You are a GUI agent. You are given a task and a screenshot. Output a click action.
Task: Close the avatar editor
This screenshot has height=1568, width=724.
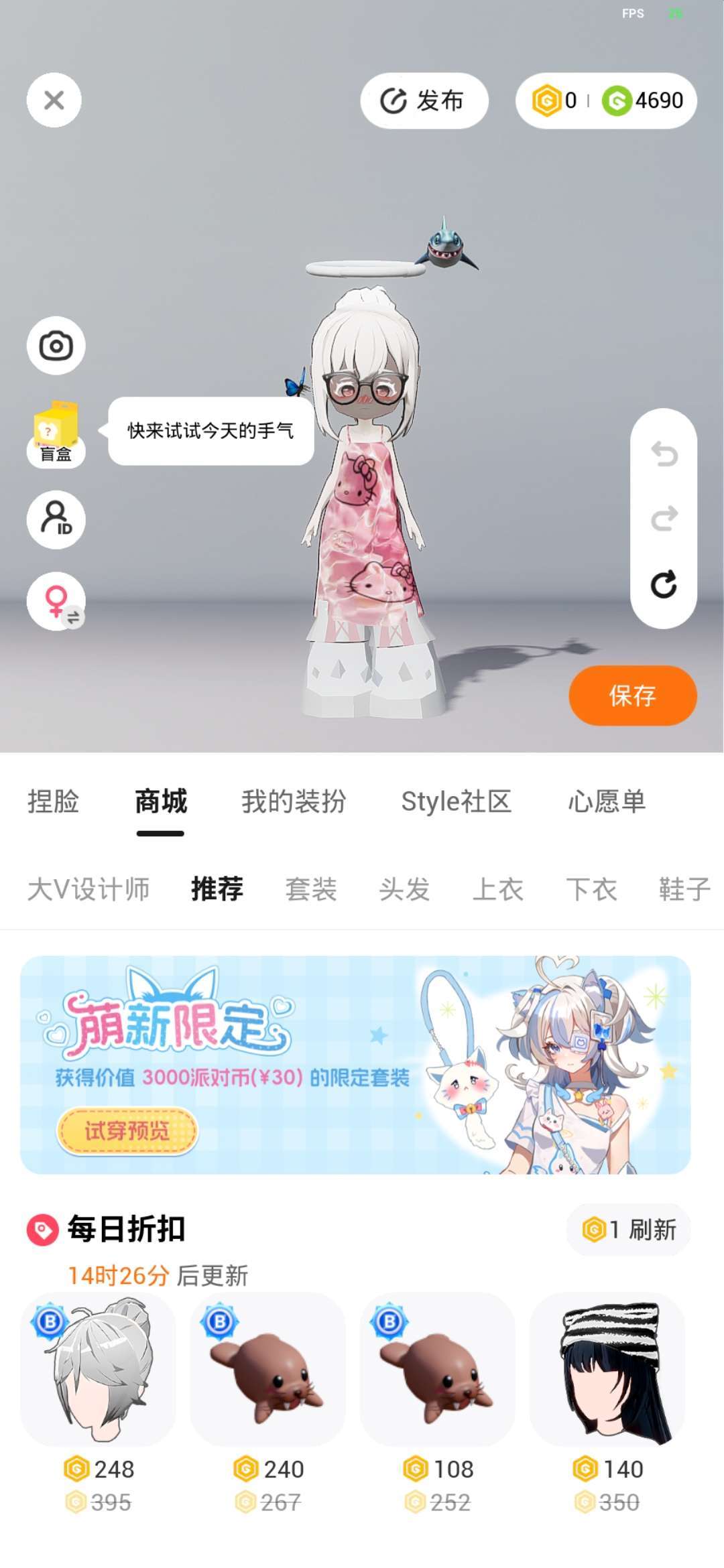click(x=54, y=101)
